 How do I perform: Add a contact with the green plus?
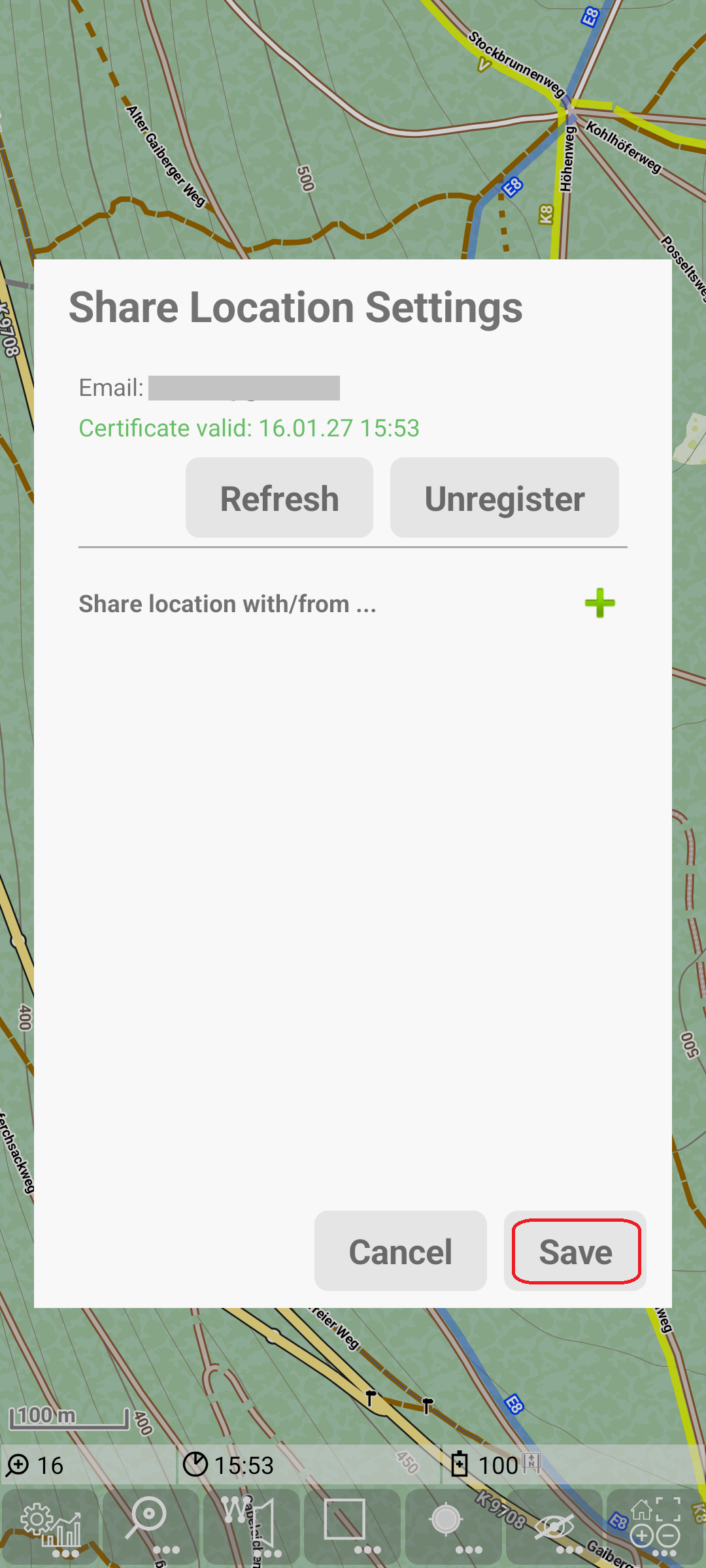tap(599, 602)
